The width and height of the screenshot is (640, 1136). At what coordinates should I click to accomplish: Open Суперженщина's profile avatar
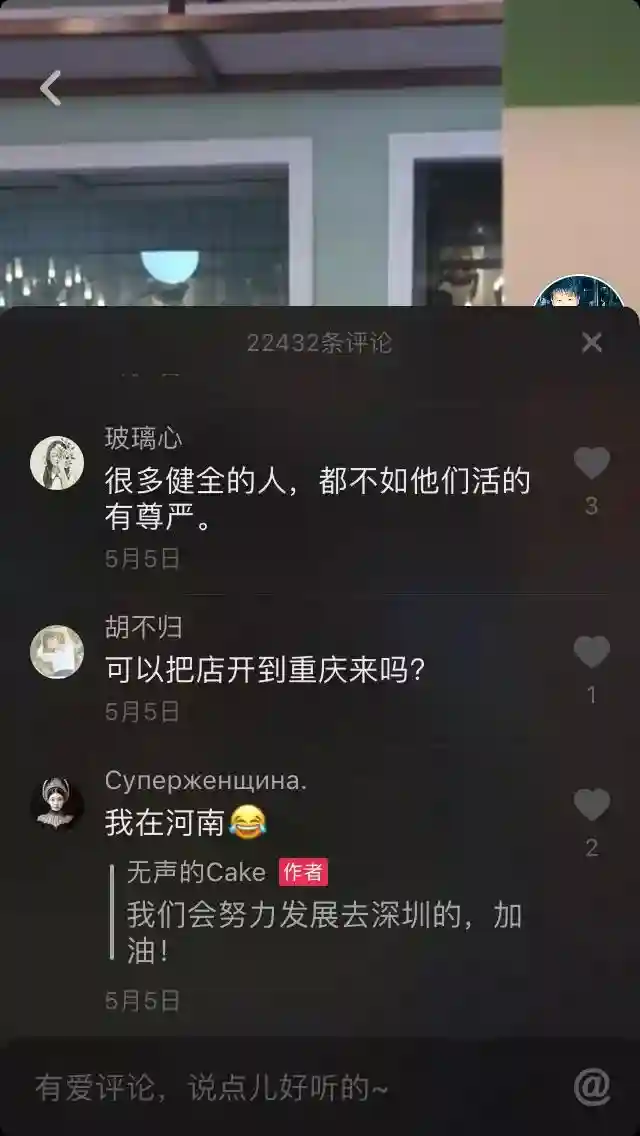pyautogui.click(x=57, y=805)
